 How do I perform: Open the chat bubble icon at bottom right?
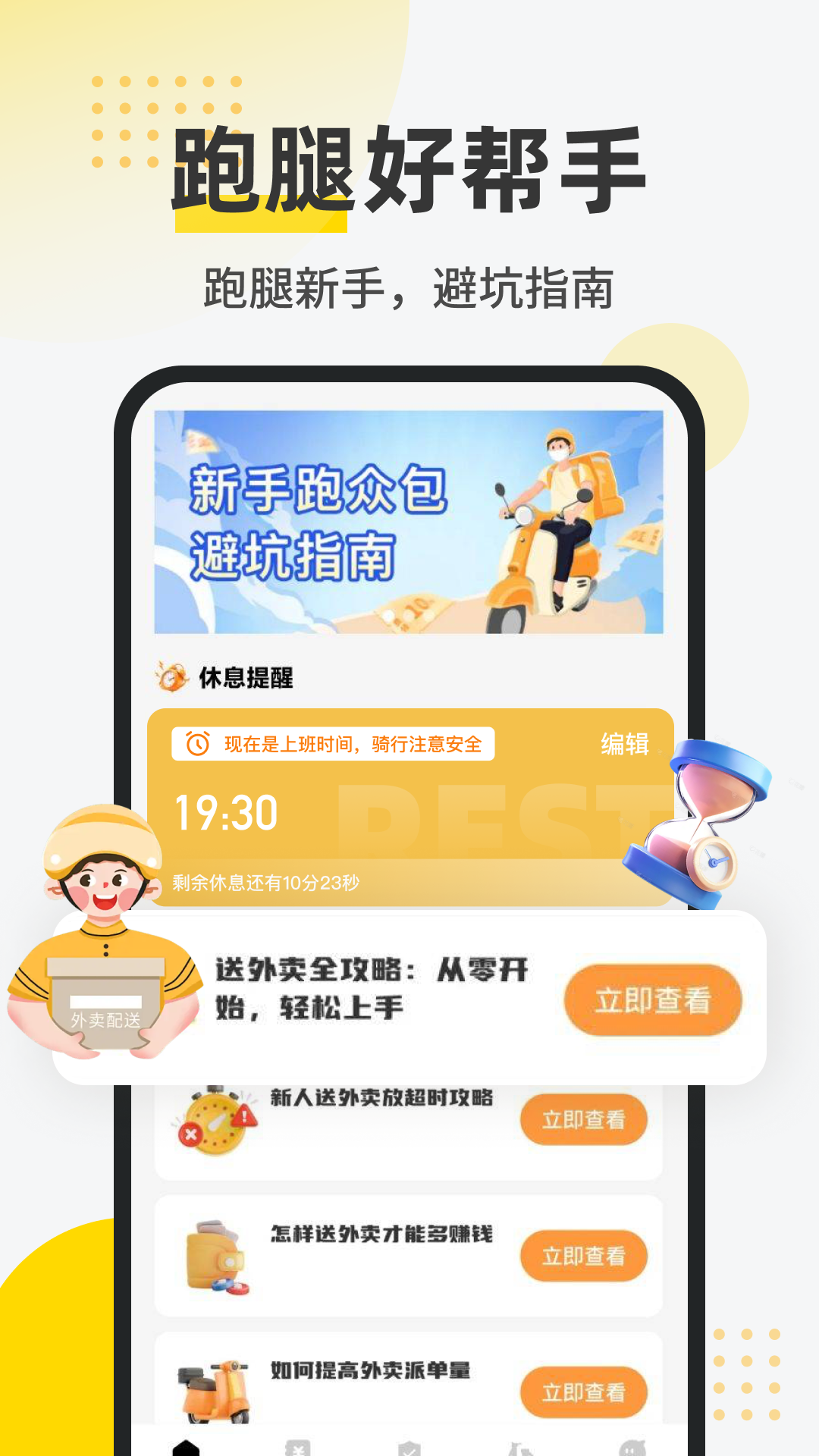click(632, 1447)
